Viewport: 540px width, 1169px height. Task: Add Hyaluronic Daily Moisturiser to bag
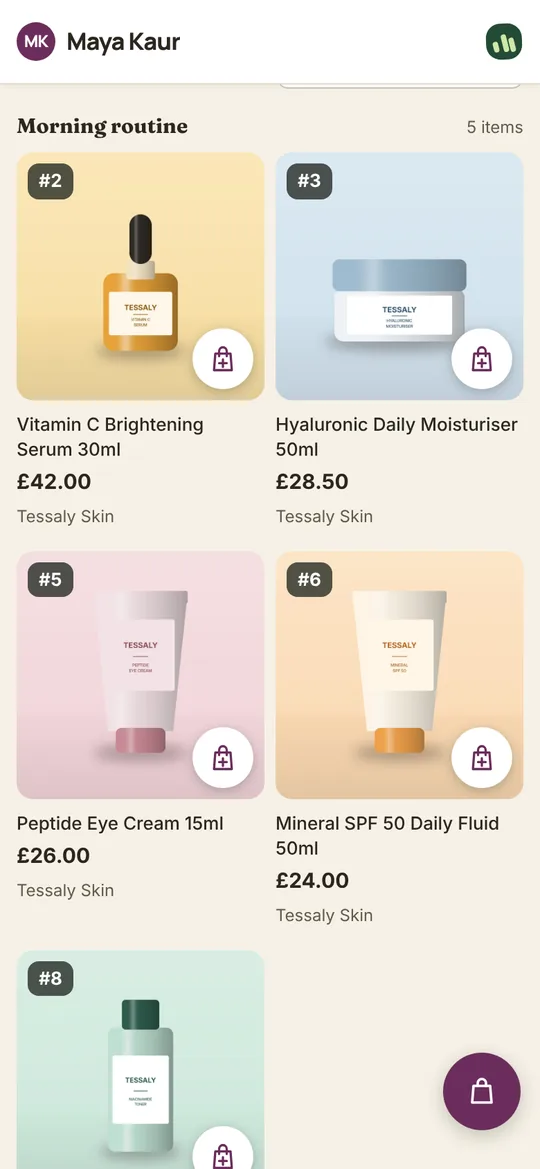482,359
